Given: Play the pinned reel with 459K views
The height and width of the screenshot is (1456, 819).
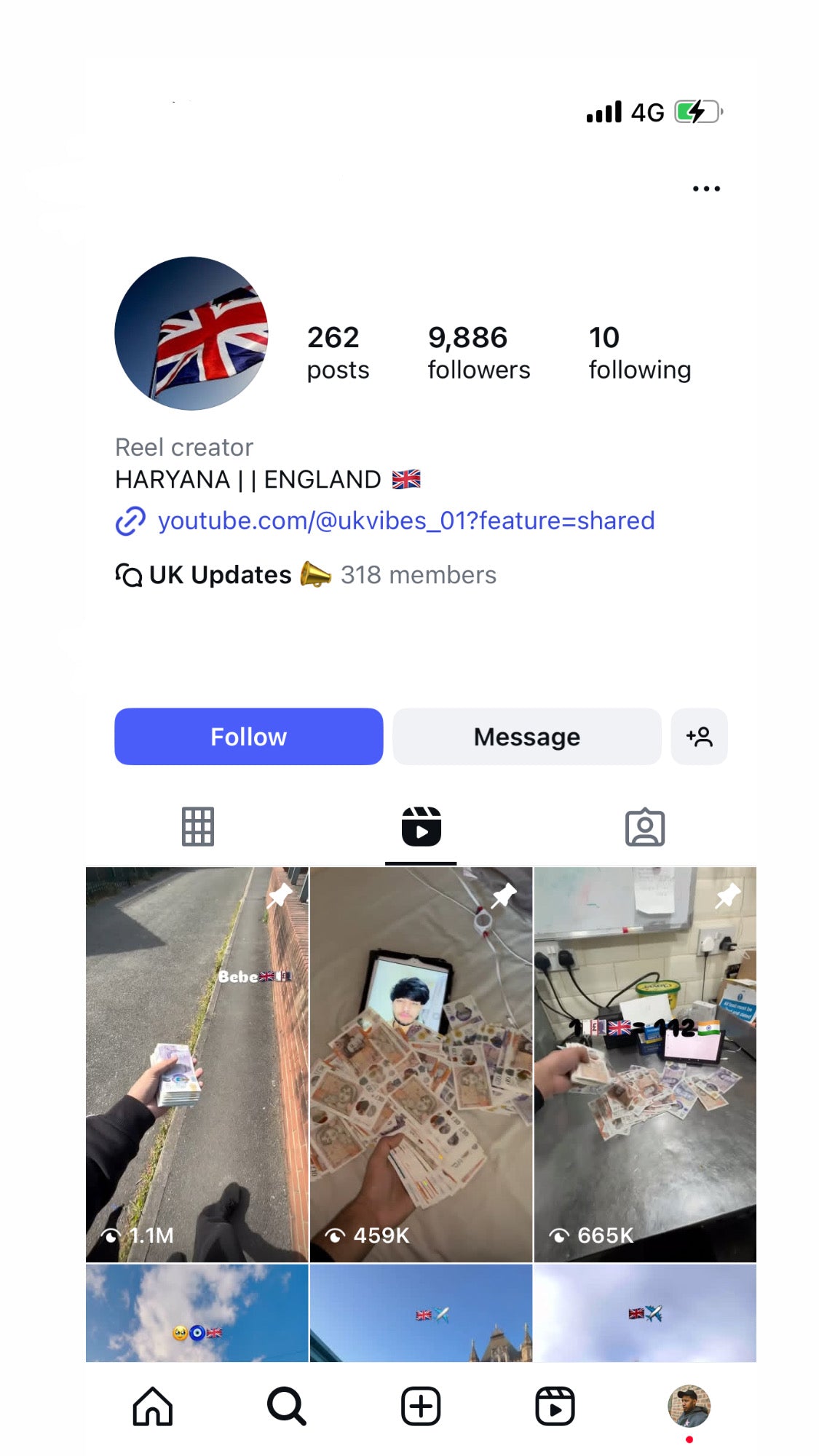Looking at the screenshot, I should (421, 1064).
